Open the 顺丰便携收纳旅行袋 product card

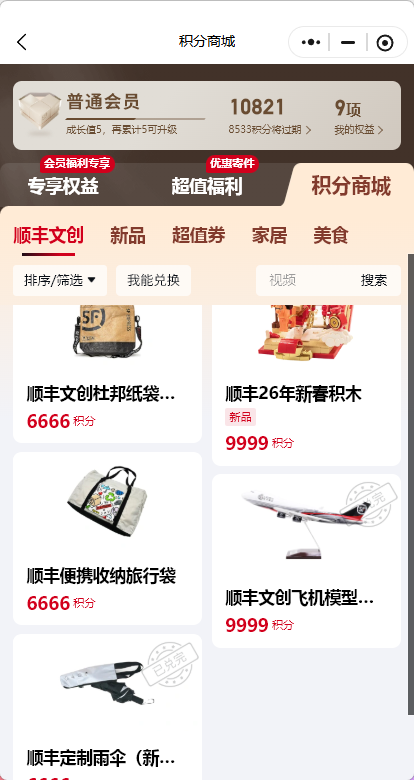coord(107,538)
